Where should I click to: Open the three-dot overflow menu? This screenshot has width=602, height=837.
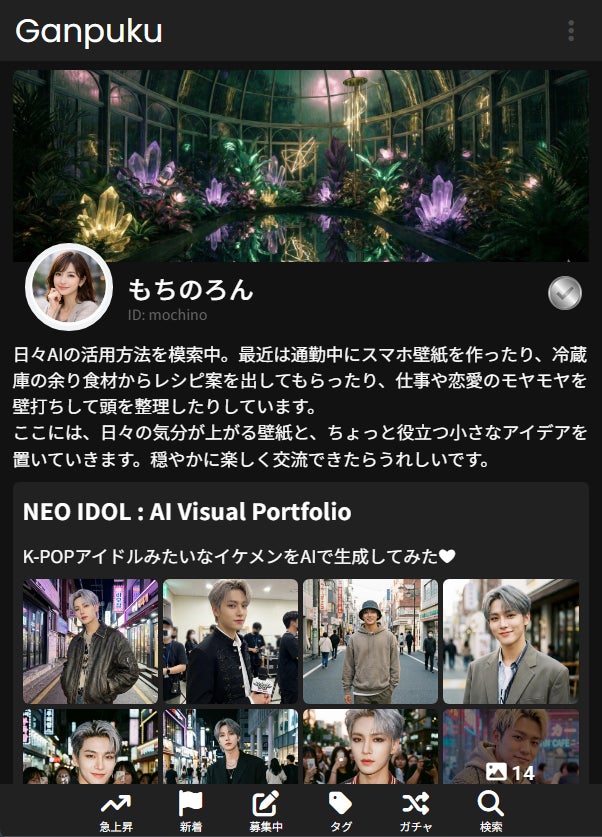571,31
